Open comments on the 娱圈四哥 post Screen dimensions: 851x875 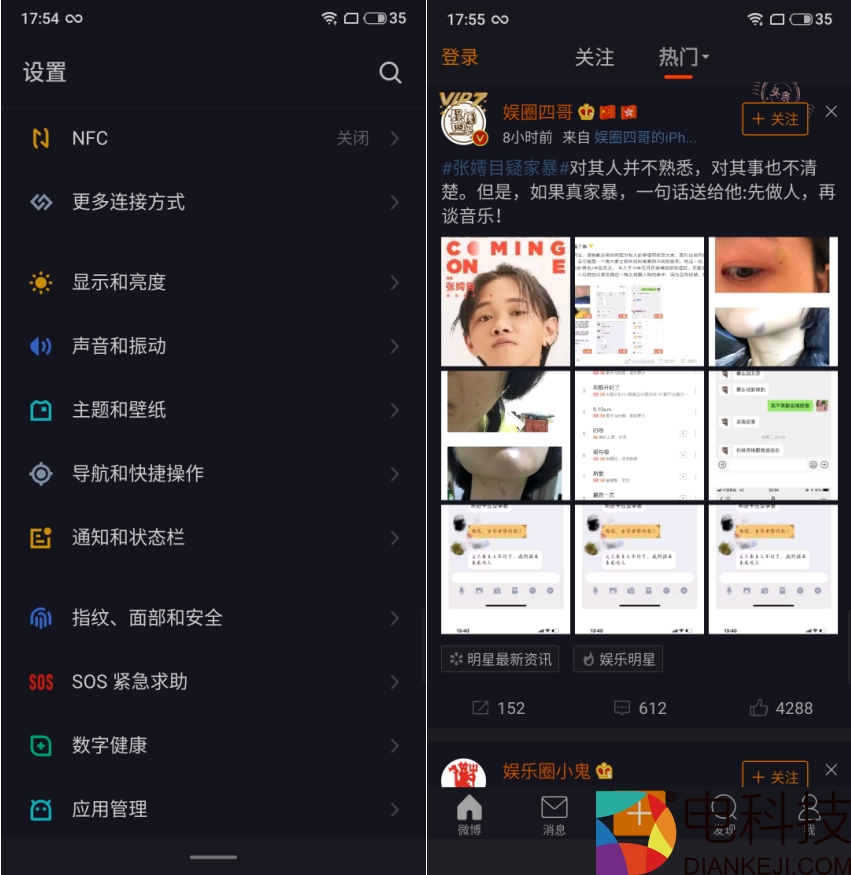[640, 708]
